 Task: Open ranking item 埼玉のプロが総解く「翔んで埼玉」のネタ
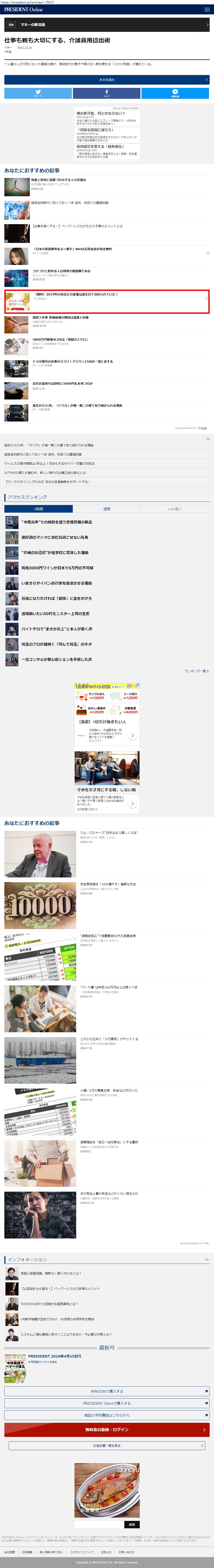click(x=57, y=644)
